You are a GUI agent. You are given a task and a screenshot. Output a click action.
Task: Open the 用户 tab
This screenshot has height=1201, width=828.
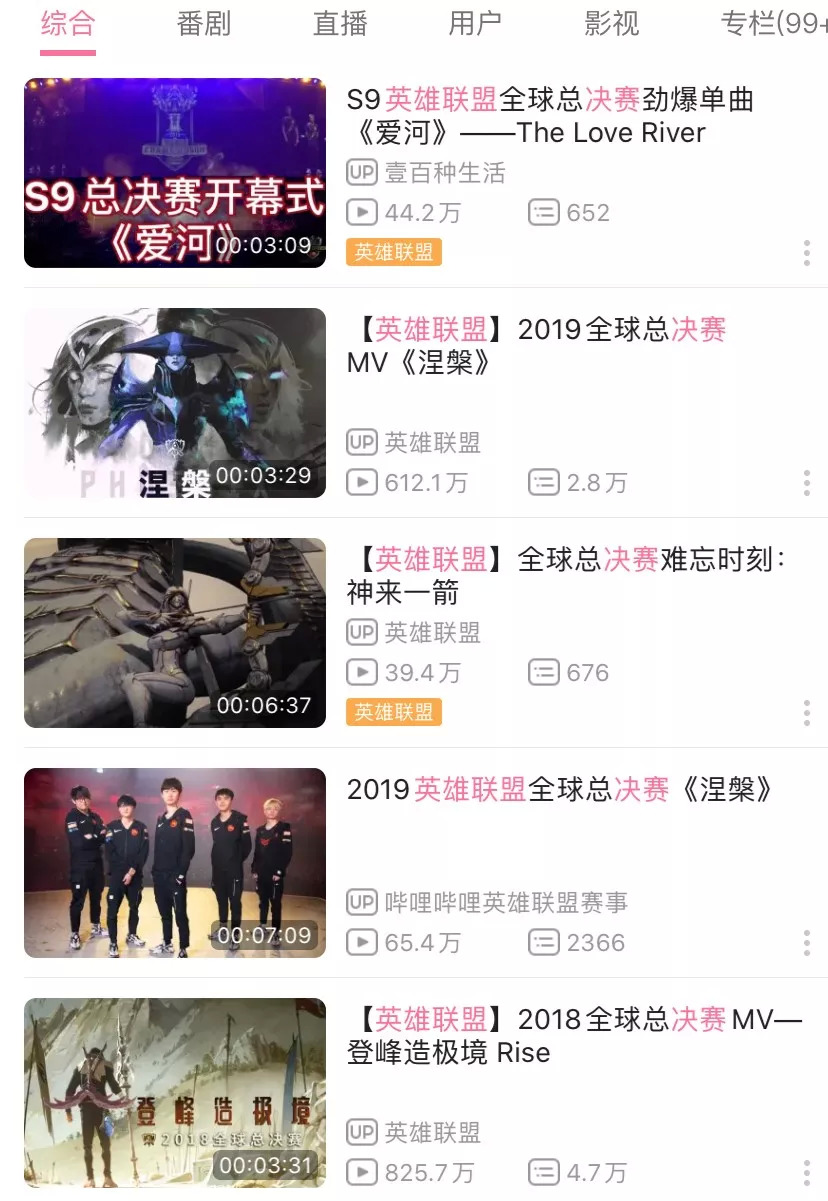click(475, 24)
